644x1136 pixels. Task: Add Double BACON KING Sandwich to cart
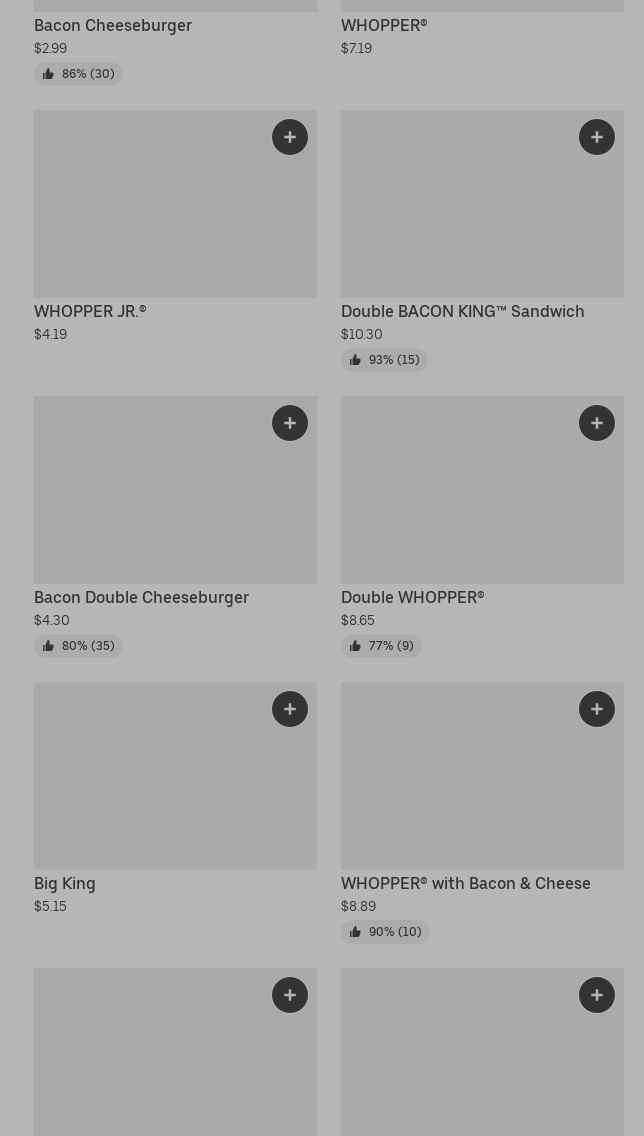click(597, 137)
